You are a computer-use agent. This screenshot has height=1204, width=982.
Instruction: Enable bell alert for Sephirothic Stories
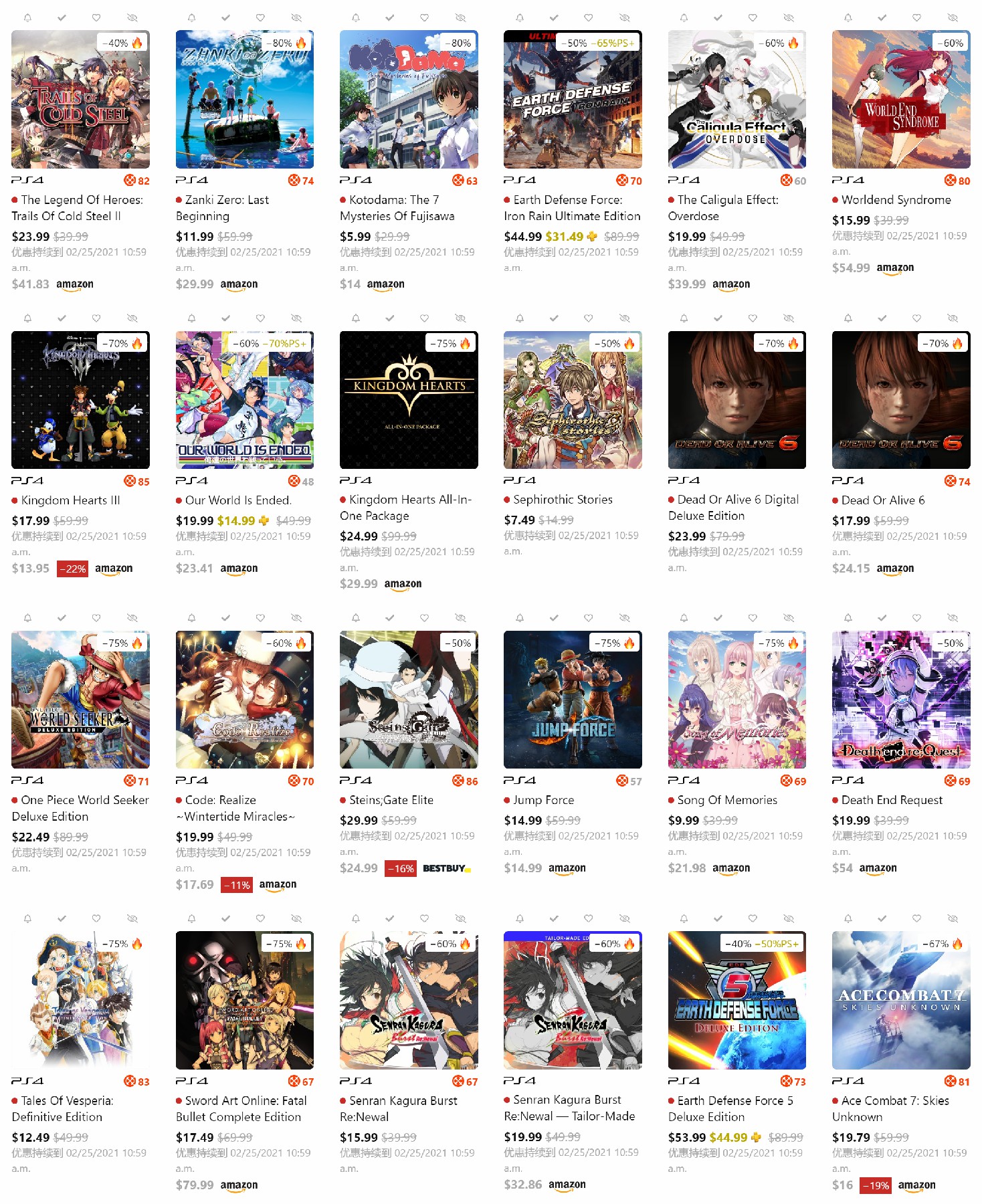[520, 318]
